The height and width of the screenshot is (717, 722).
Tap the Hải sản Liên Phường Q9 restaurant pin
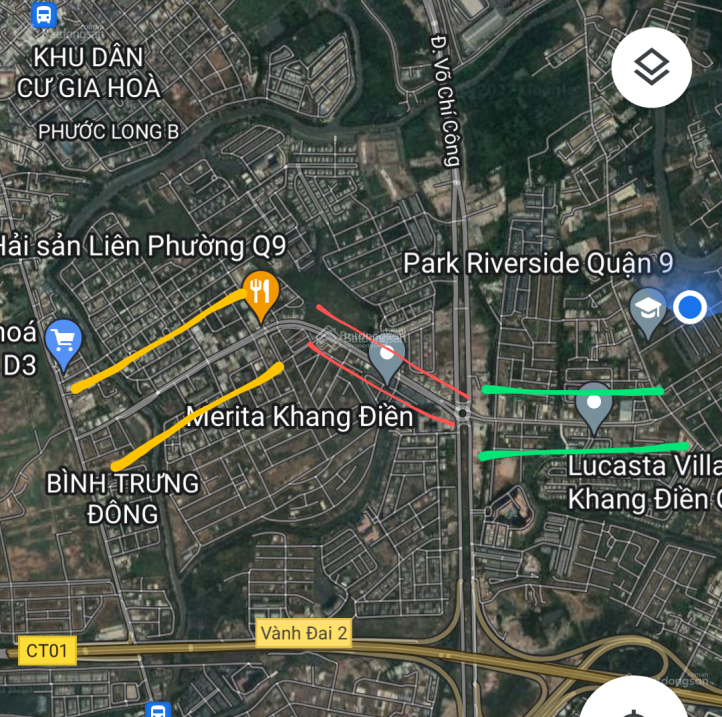(261, 291)
